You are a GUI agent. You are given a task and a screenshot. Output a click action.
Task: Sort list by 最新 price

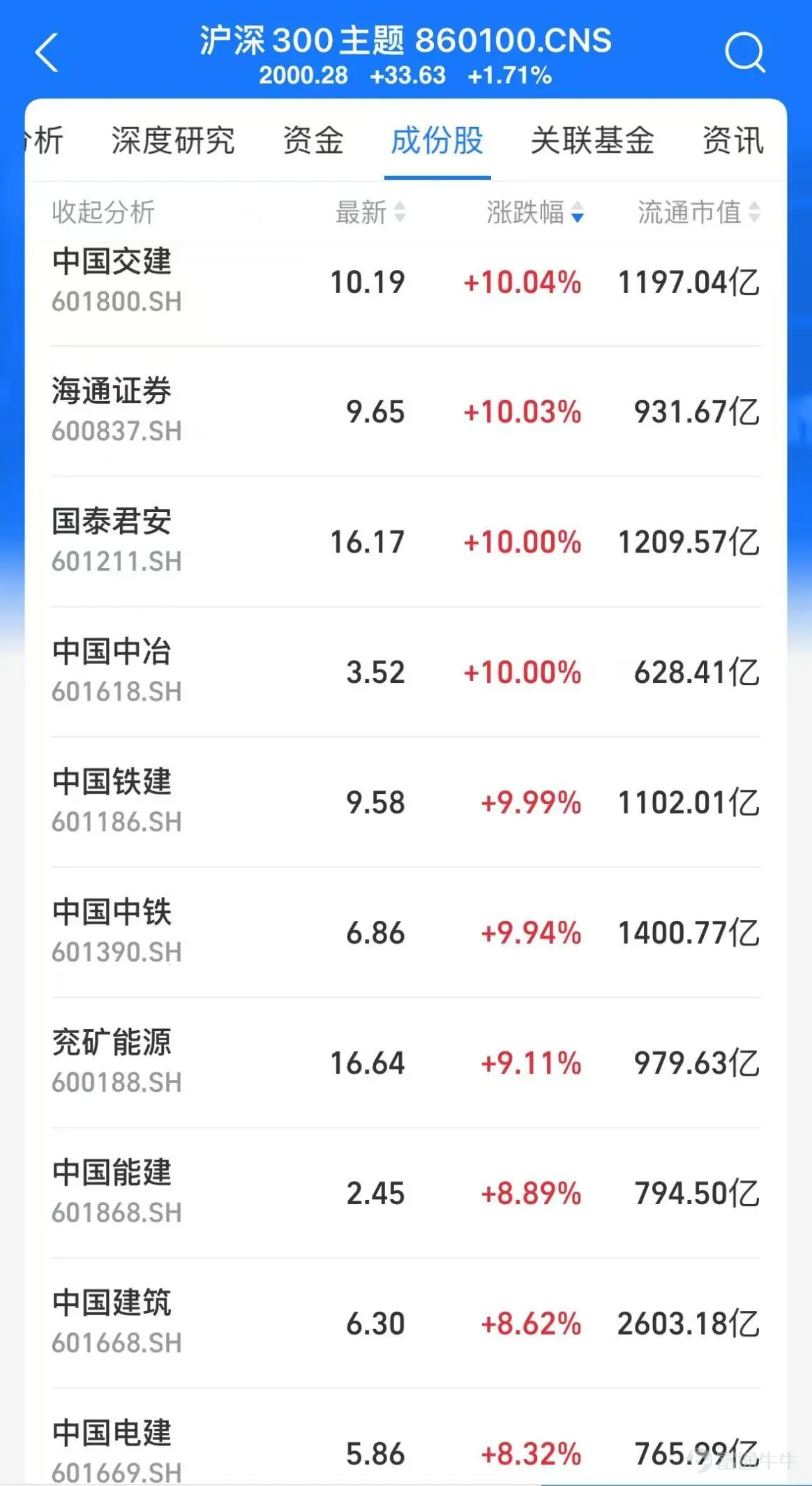[370, 212]
